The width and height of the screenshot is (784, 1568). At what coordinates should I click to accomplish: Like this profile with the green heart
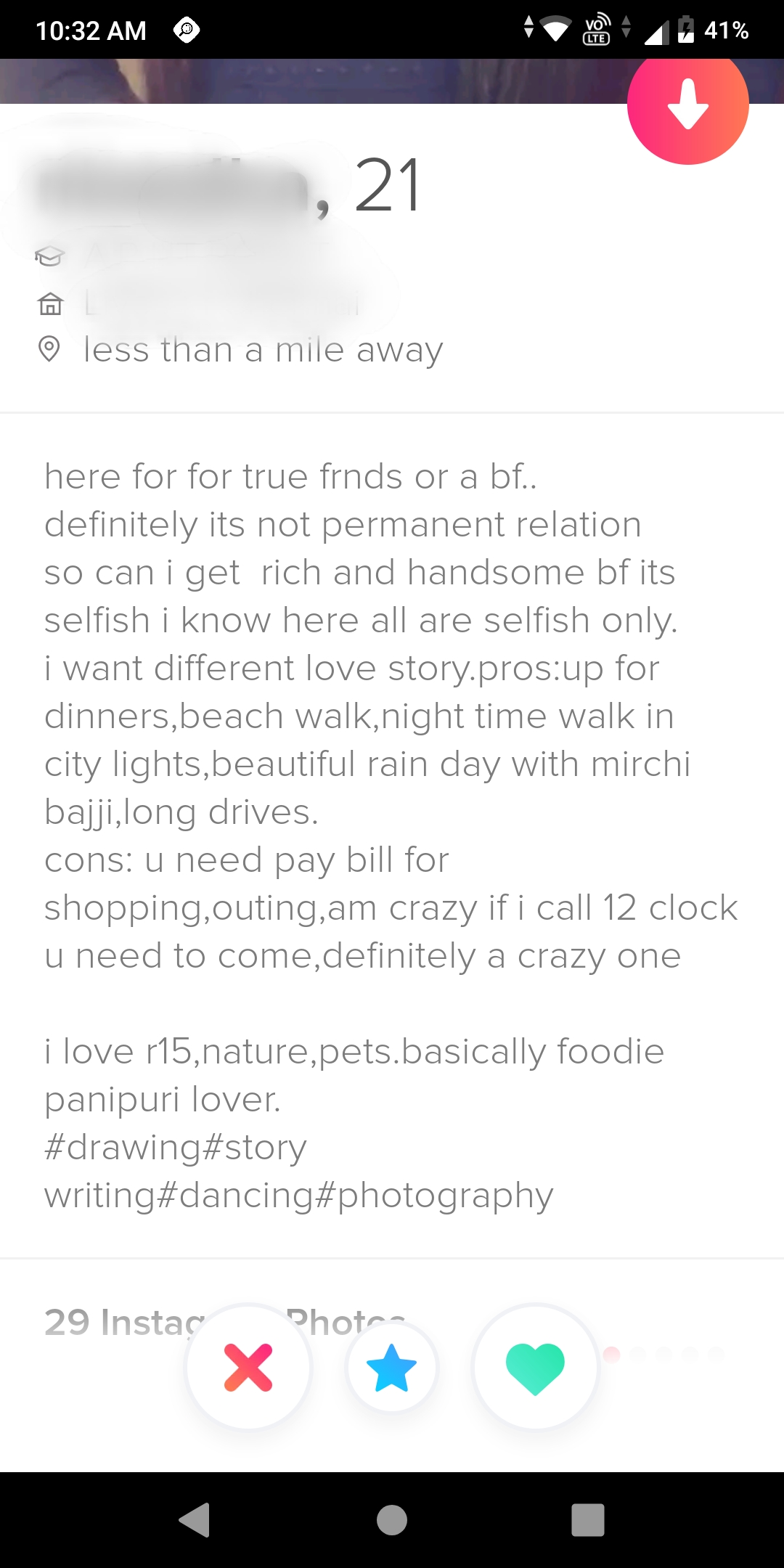tap(535, 1367)
